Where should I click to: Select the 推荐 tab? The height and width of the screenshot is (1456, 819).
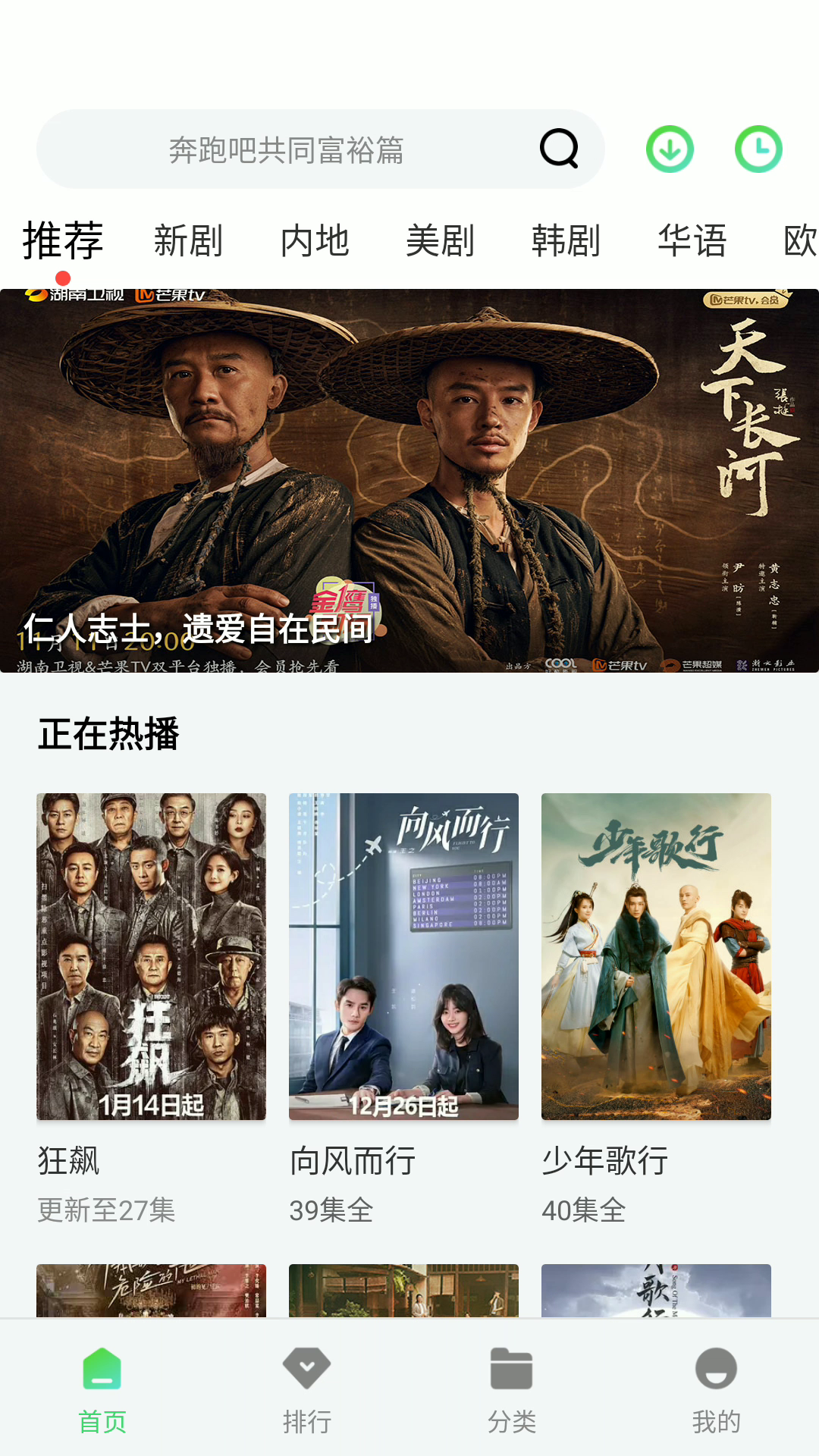coord(63,241)
